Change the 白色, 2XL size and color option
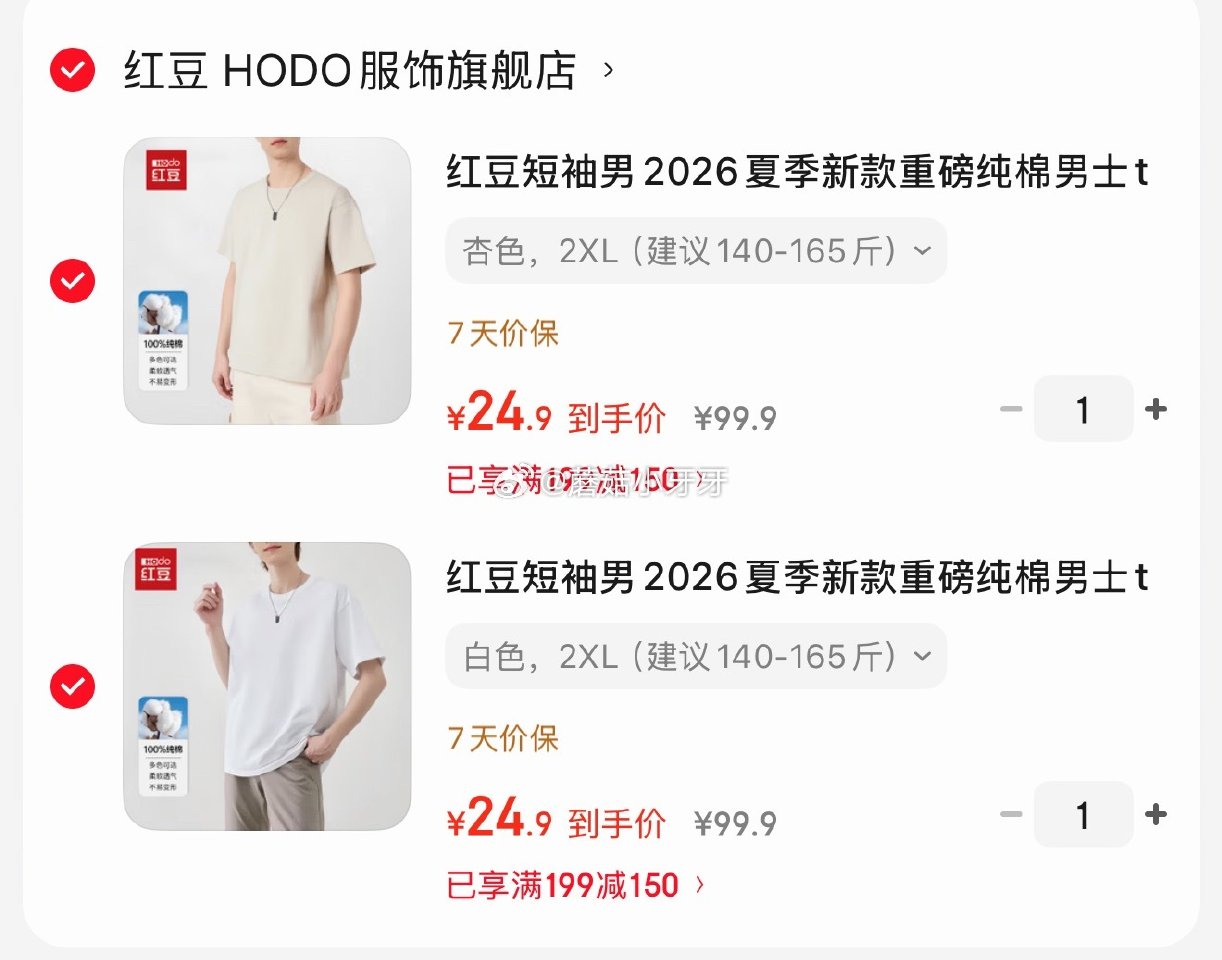The height and width of the screenshot is (960, 1222). (695, 656)
